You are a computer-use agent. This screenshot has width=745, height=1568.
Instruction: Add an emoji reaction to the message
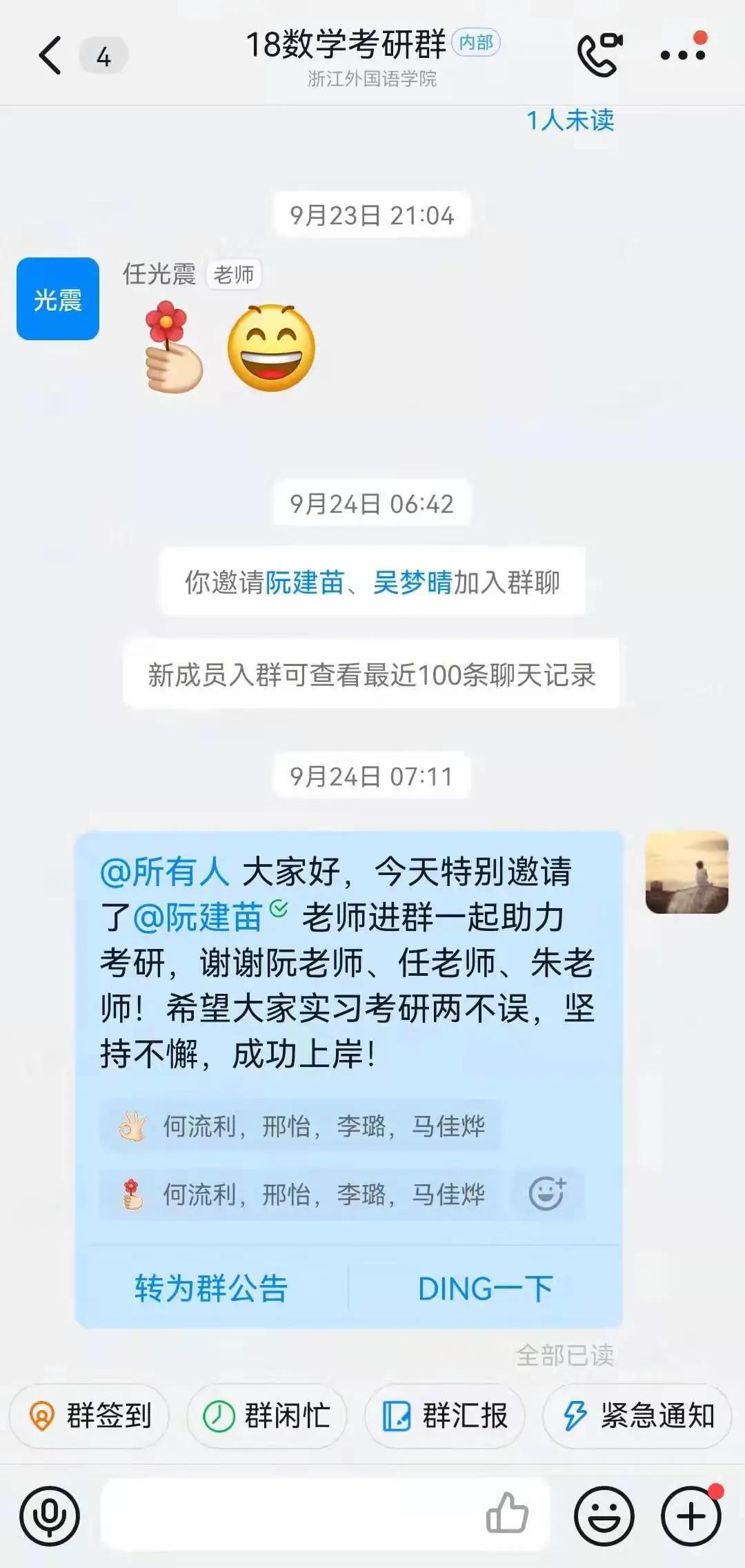pos(547,1193)
